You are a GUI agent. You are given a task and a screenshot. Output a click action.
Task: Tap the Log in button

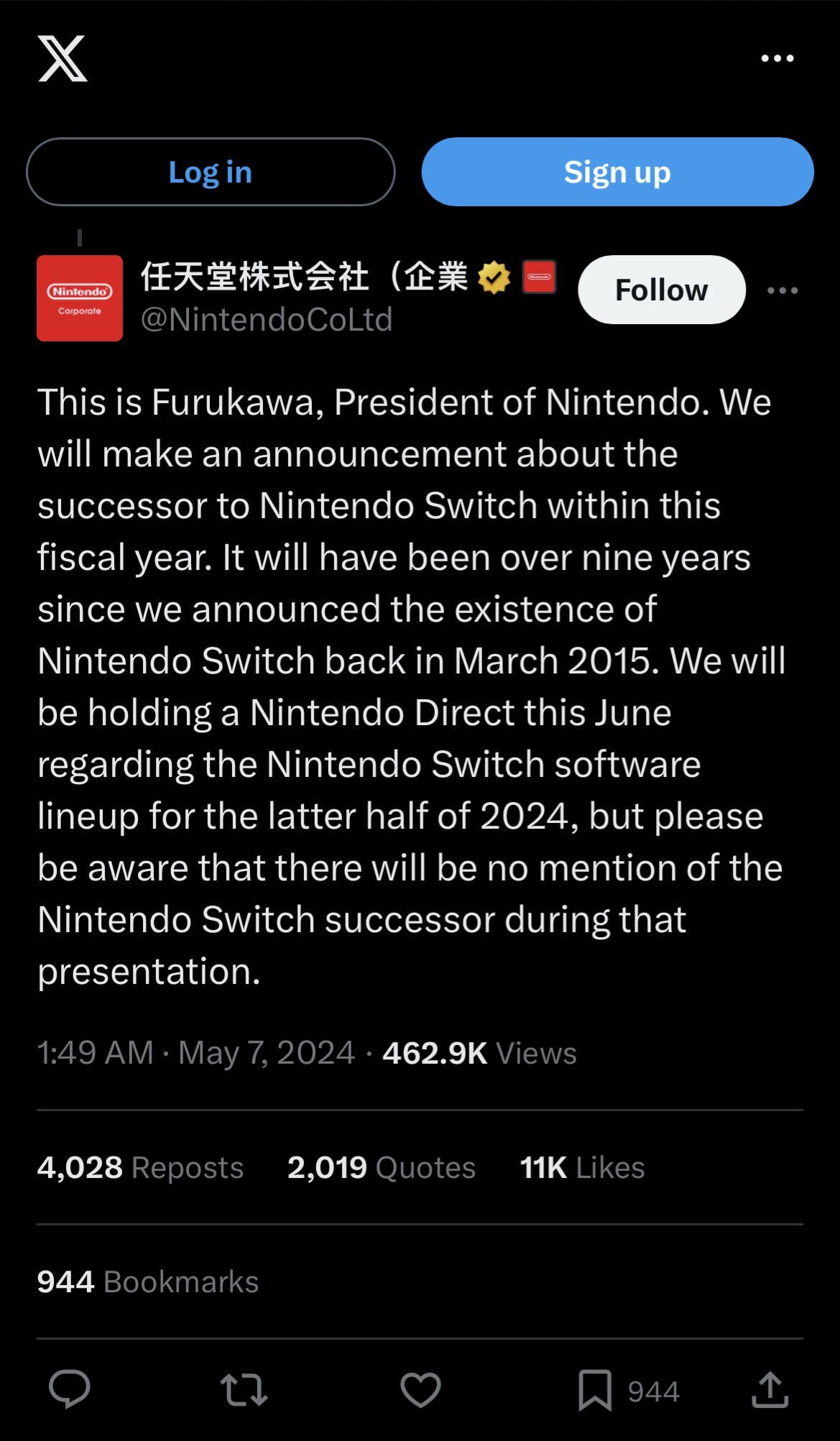(x=211, y=172)
